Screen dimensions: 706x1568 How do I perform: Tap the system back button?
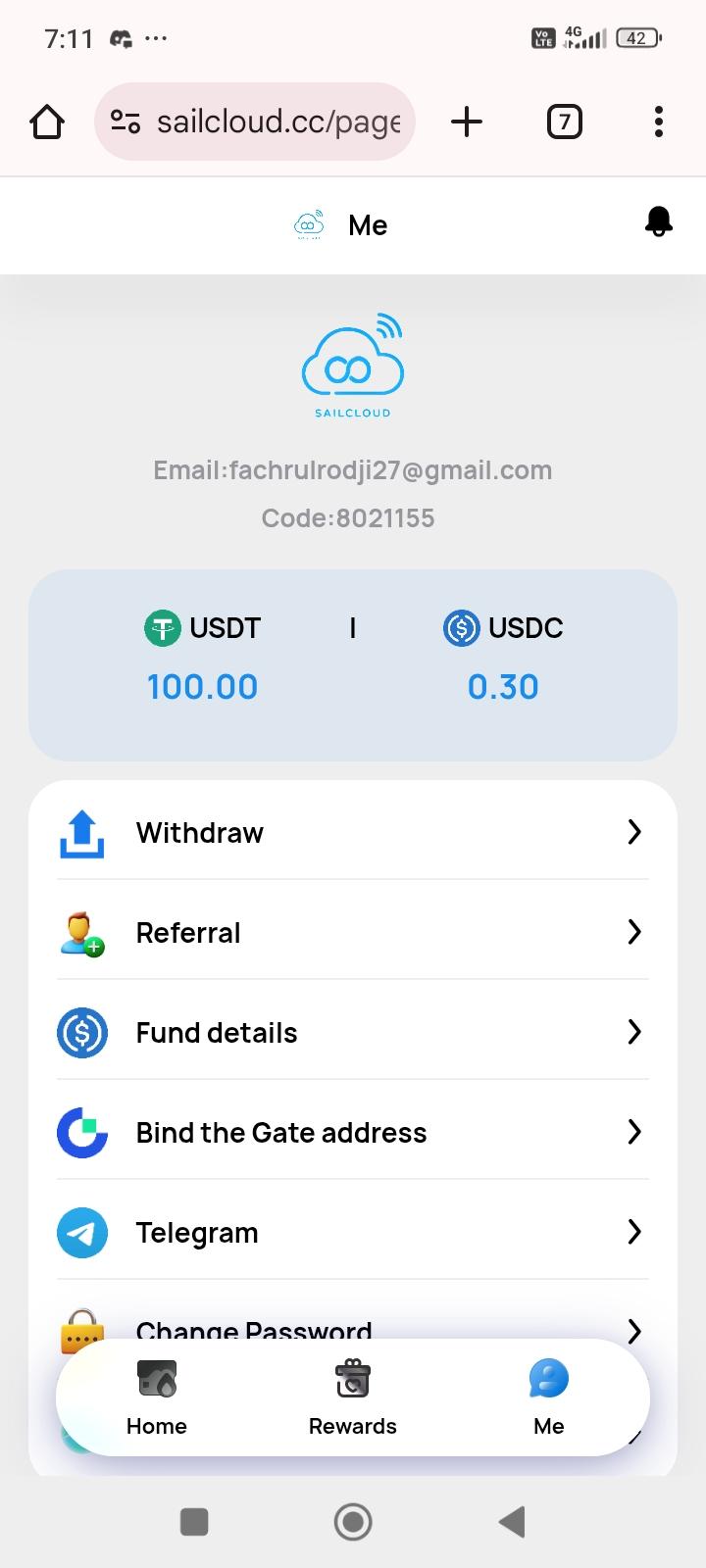pos(512,1522)
